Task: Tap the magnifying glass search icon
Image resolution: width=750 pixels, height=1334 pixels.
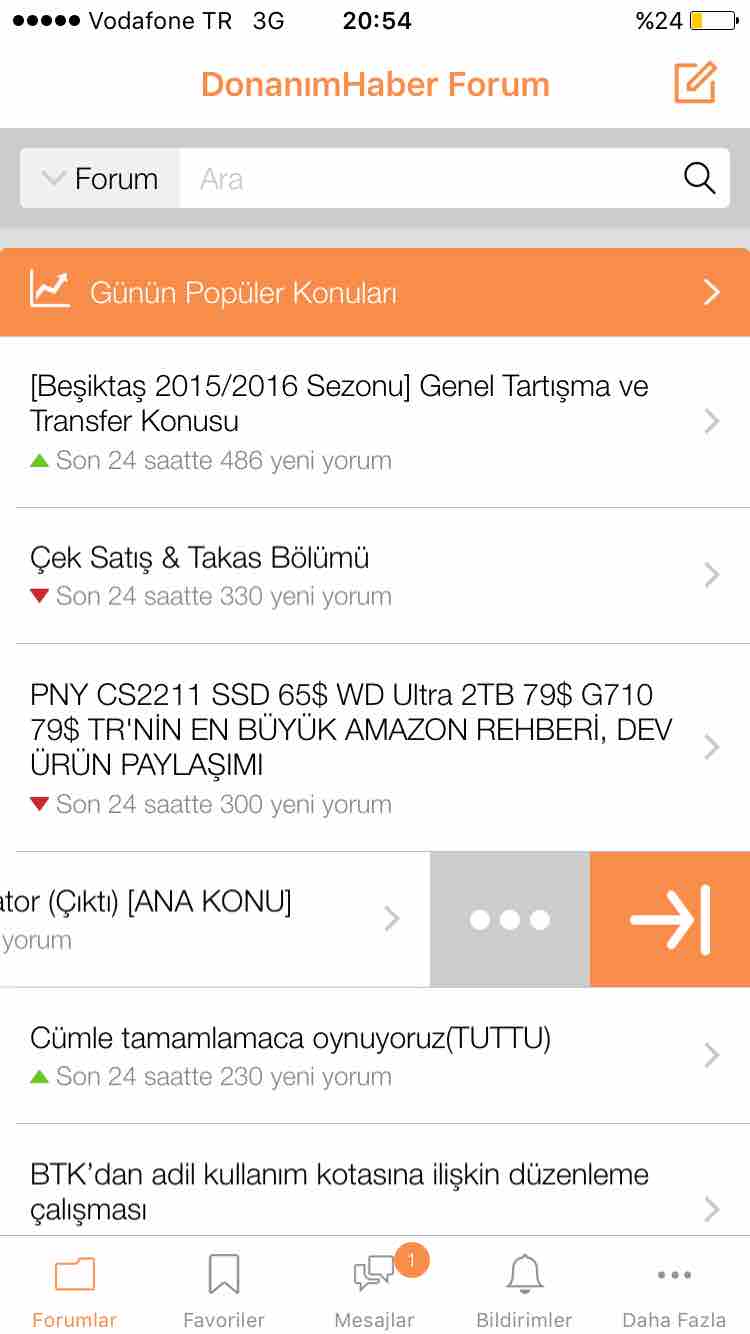Action: (700, 178)
